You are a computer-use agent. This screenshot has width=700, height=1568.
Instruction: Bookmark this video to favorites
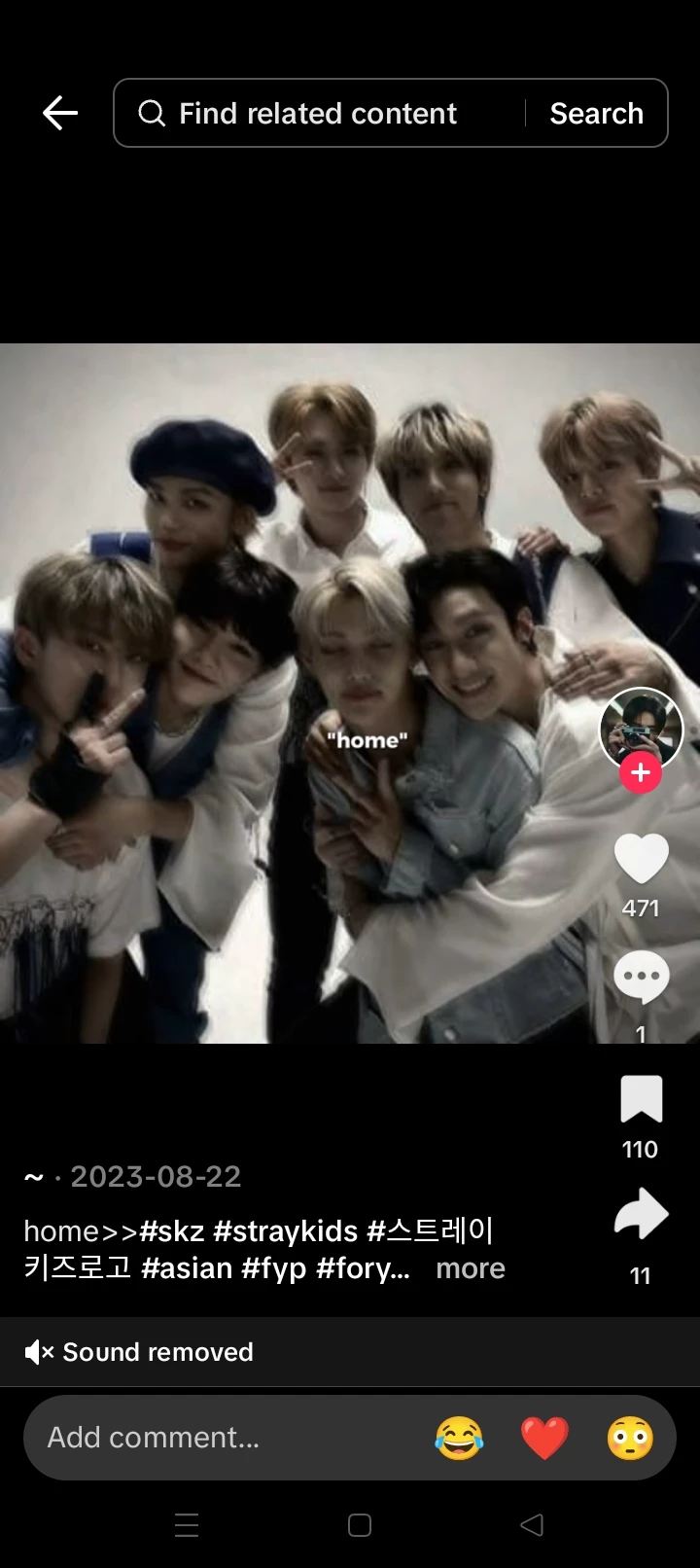[641, 1100]
